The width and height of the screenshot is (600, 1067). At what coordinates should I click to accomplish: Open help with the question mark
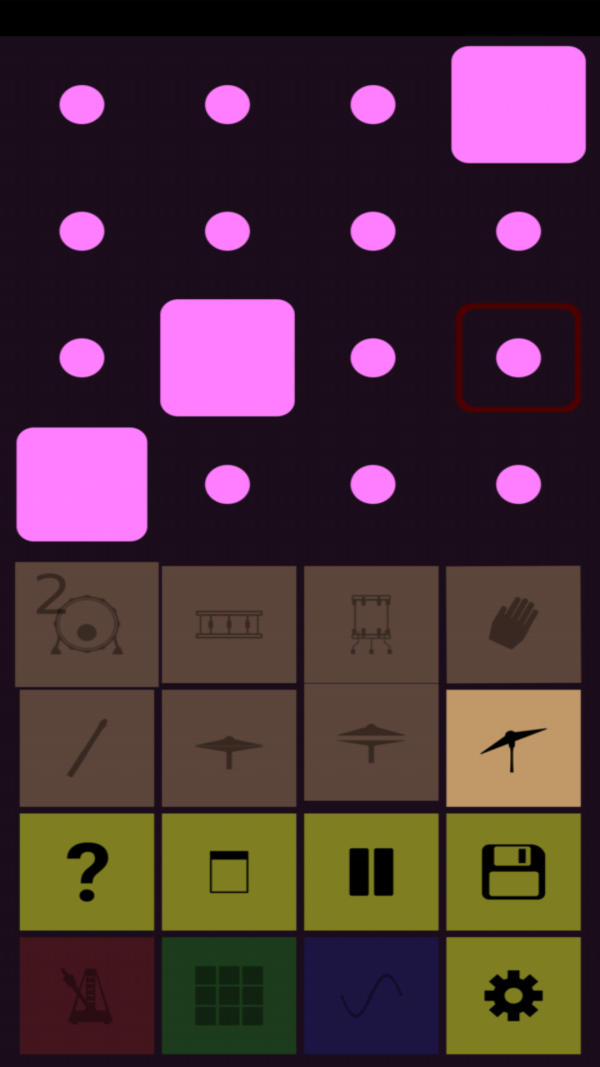click(87, 871)
